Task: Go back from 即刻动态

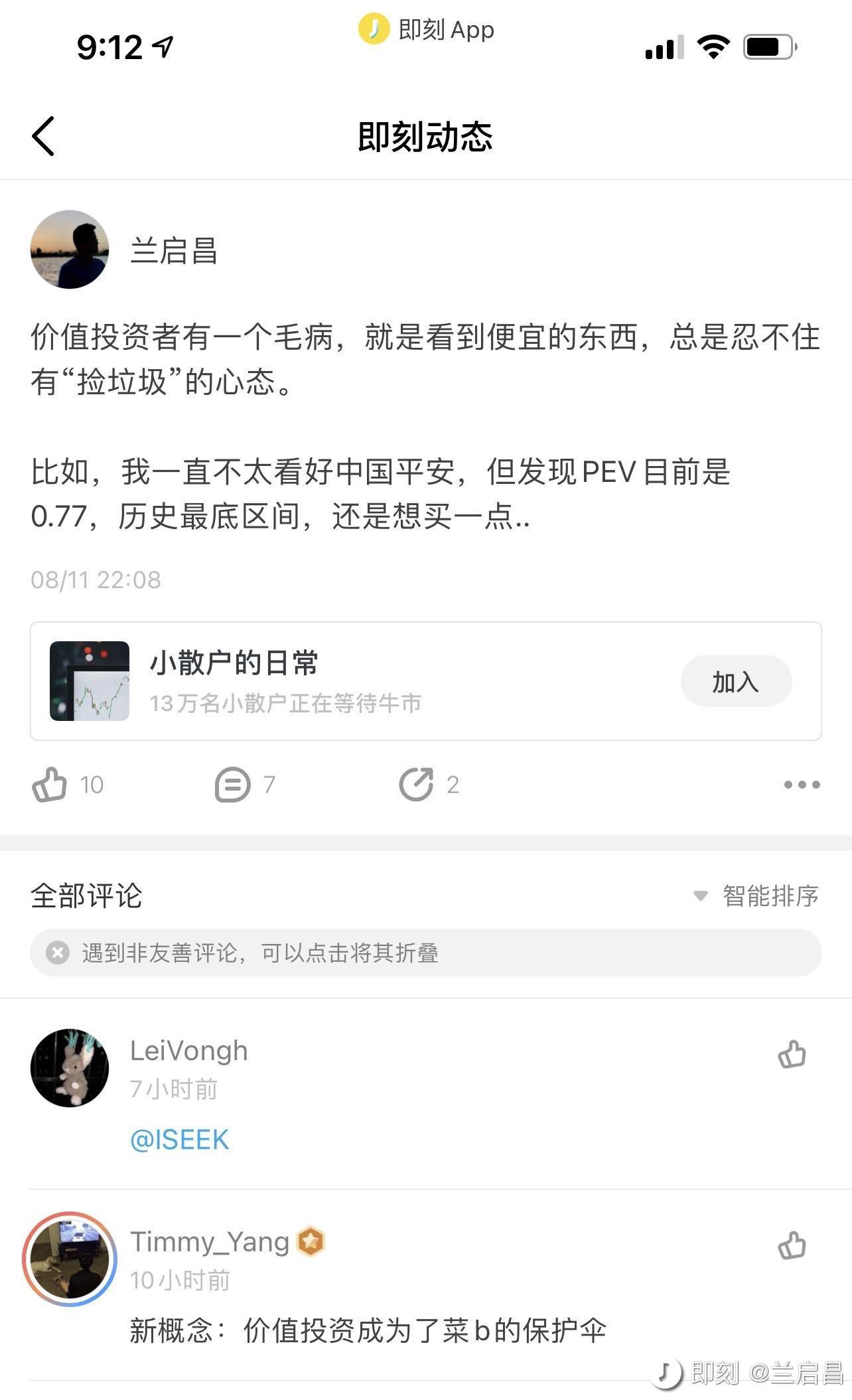Action: click(x=43, y=136)
